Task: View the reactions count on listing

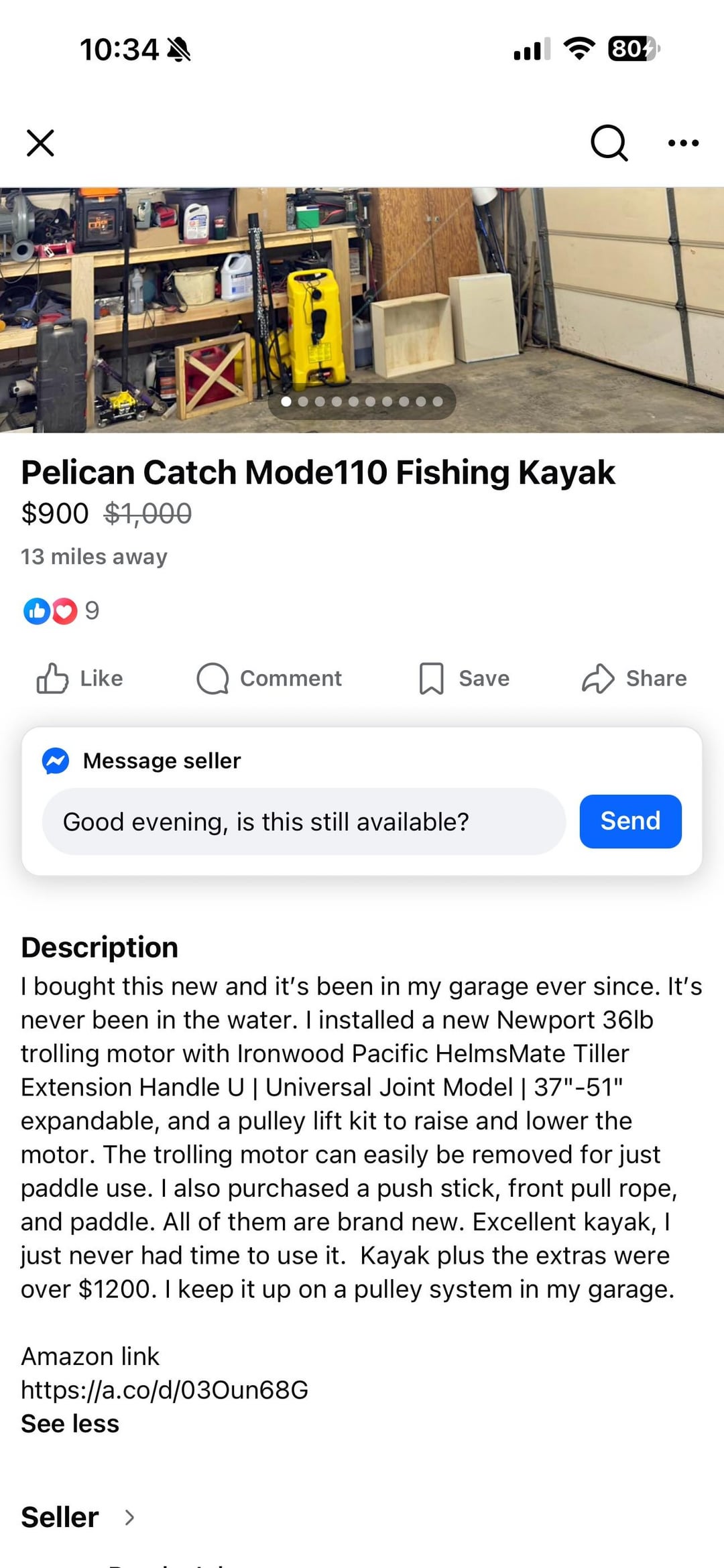Action: 62,610
